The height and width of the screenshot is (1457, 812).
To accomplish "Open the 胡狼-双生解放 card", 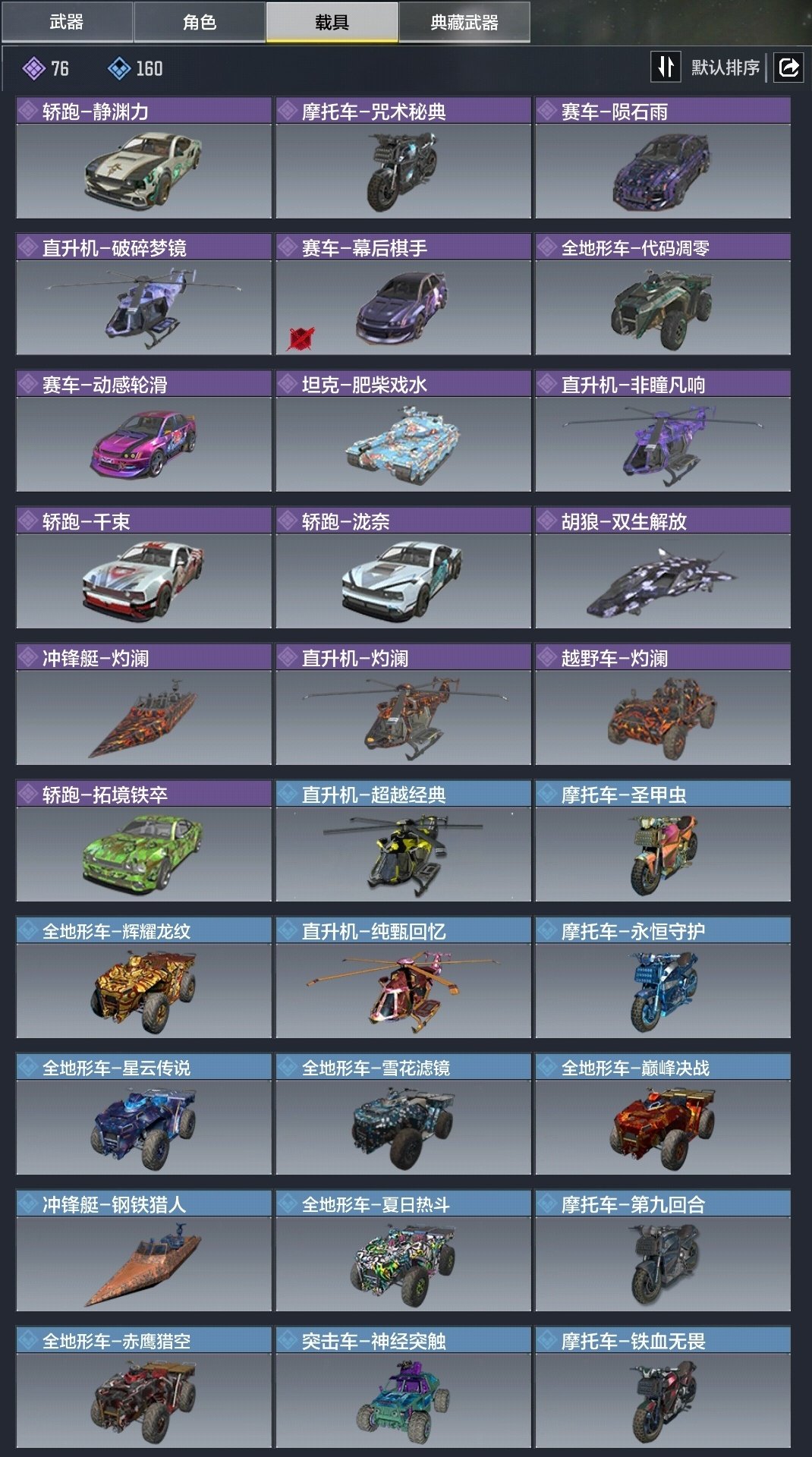I will 663,568.
